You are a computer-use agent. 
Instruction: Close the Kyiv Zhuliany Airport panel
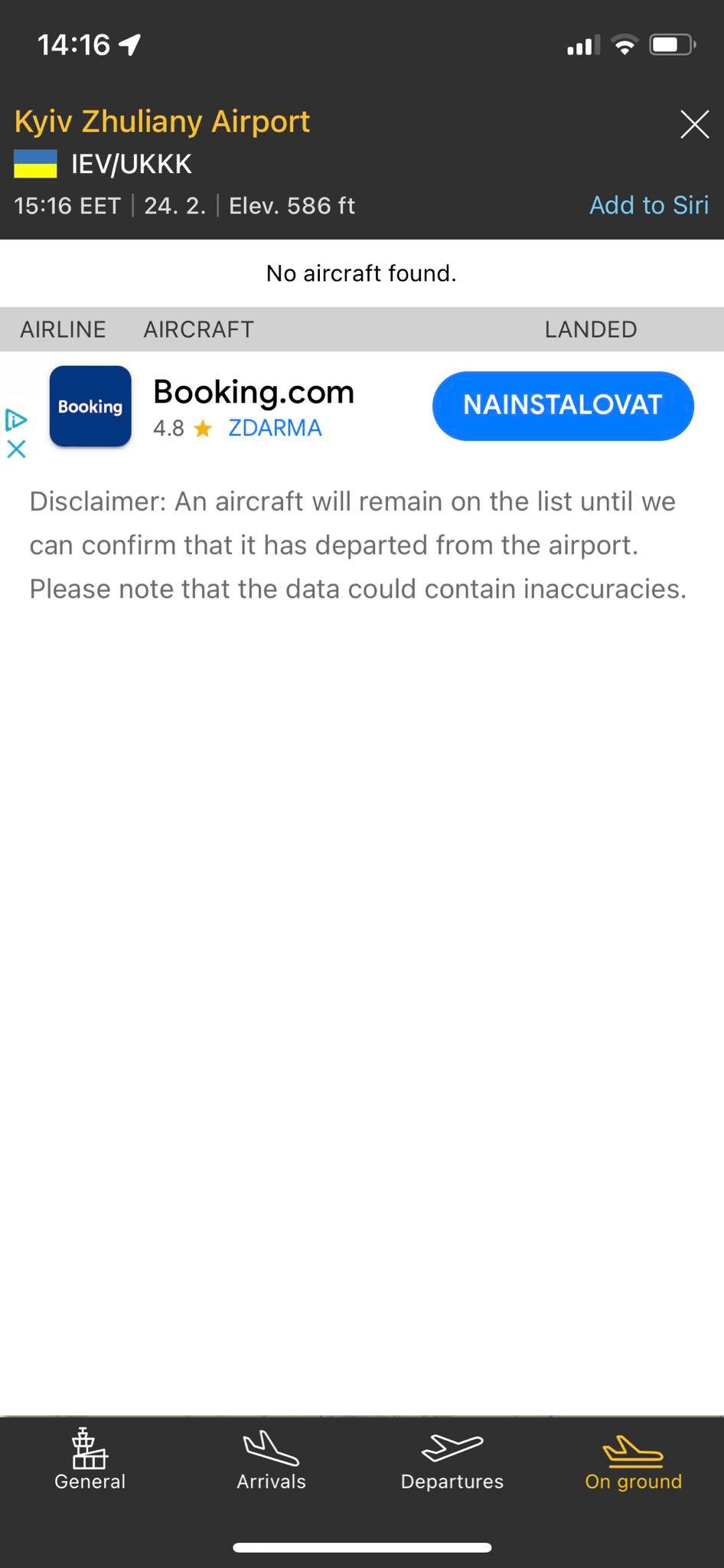694,124
